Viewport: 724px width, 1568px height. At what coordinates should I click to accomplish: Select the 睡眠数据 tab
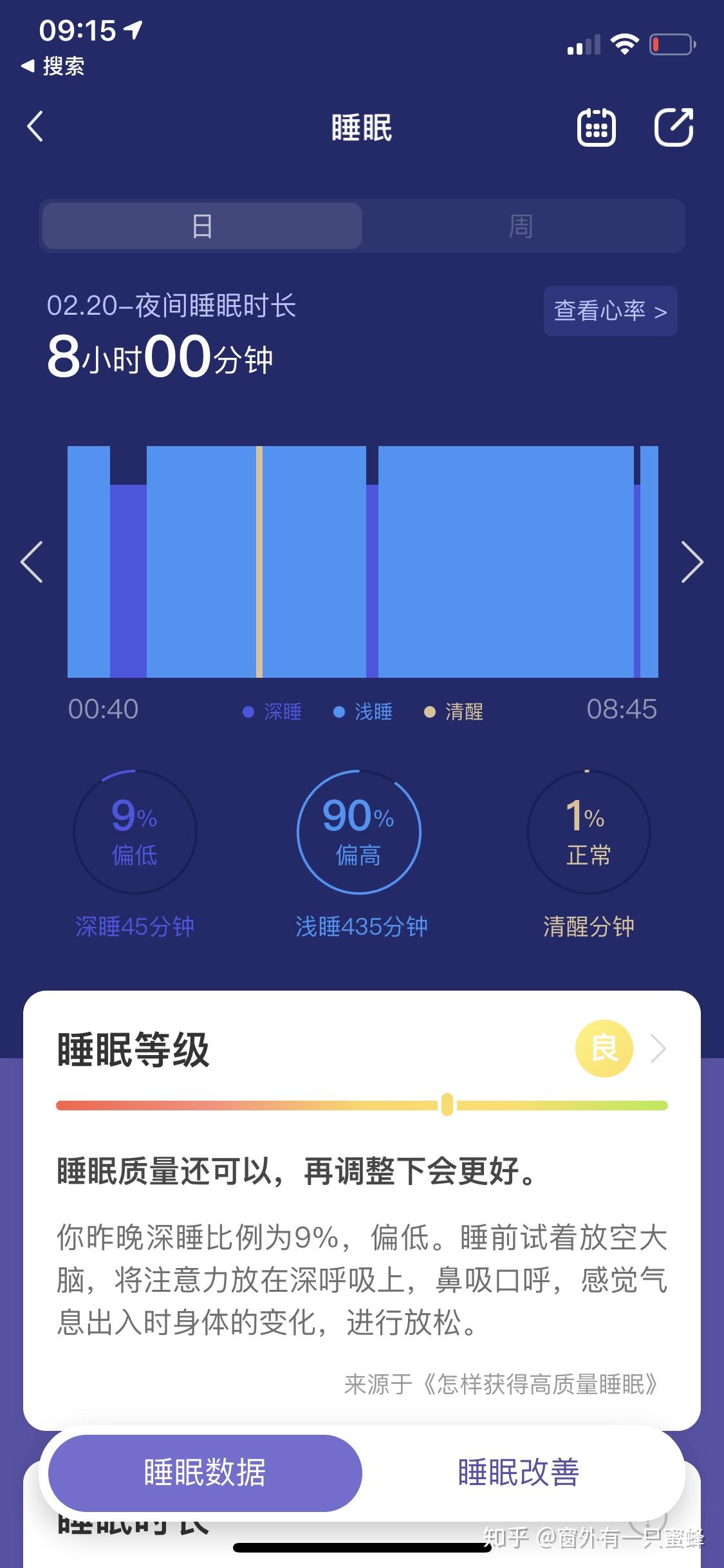(x=205, y=1473)
